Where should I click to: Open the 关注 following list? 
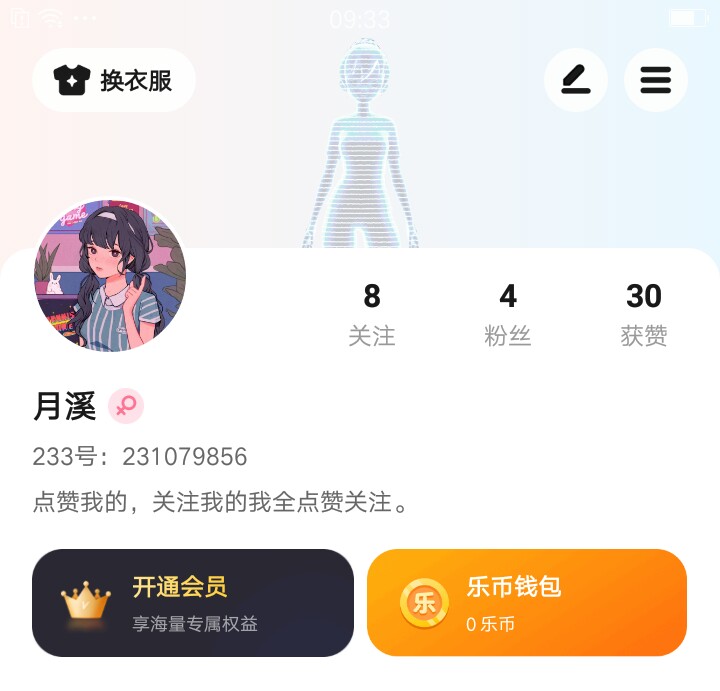[x=372, y=315]
